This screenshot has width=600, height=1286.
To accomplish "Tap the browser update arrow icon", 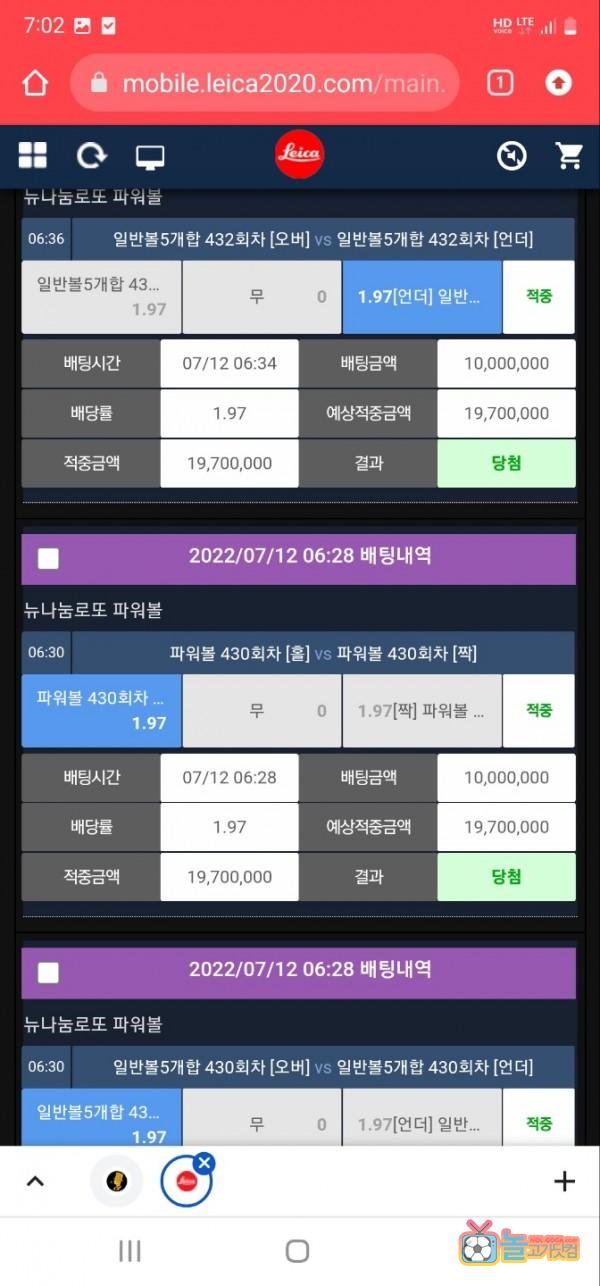I will click(558, 83).
